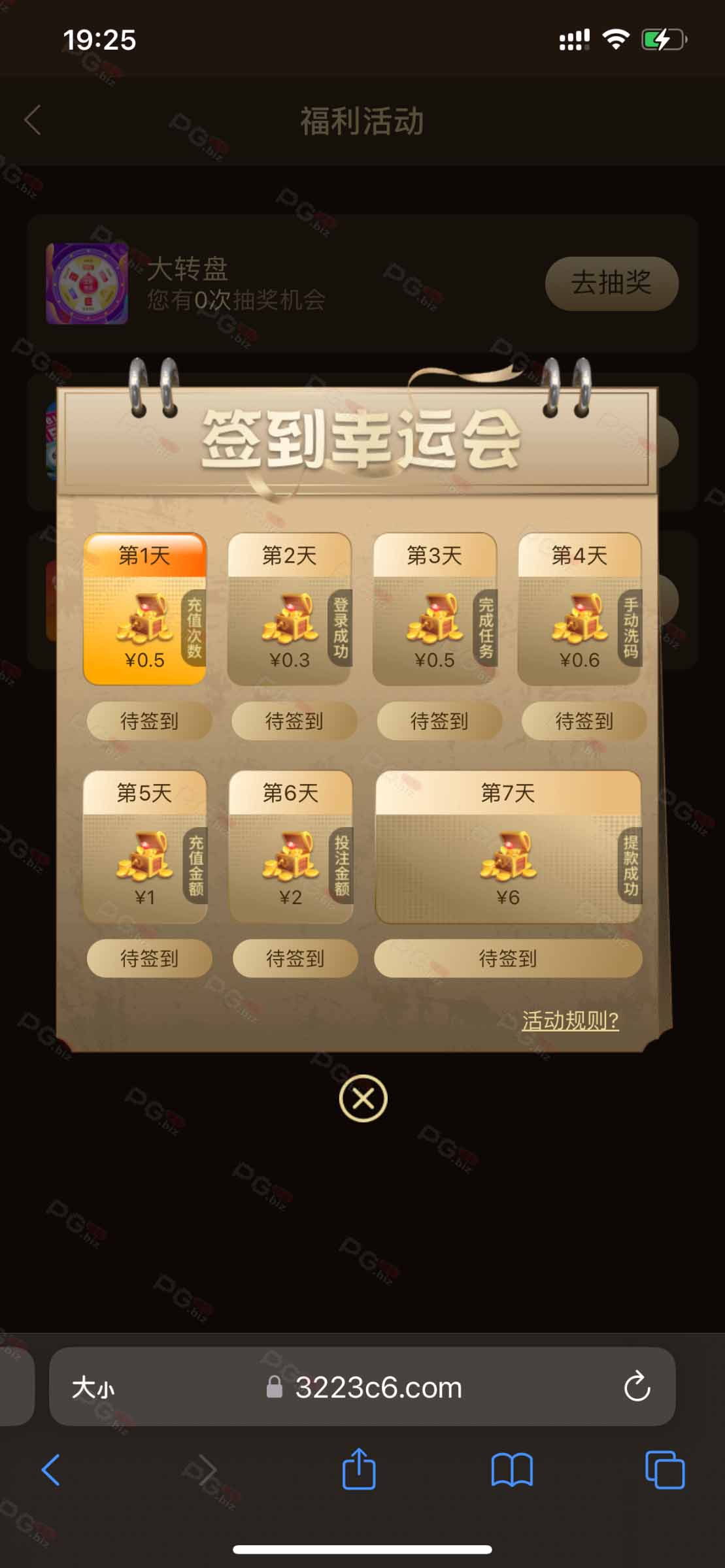Open Safari tabs overview
Viewport: 725px width, 1568px height.
coord(664,1471)
